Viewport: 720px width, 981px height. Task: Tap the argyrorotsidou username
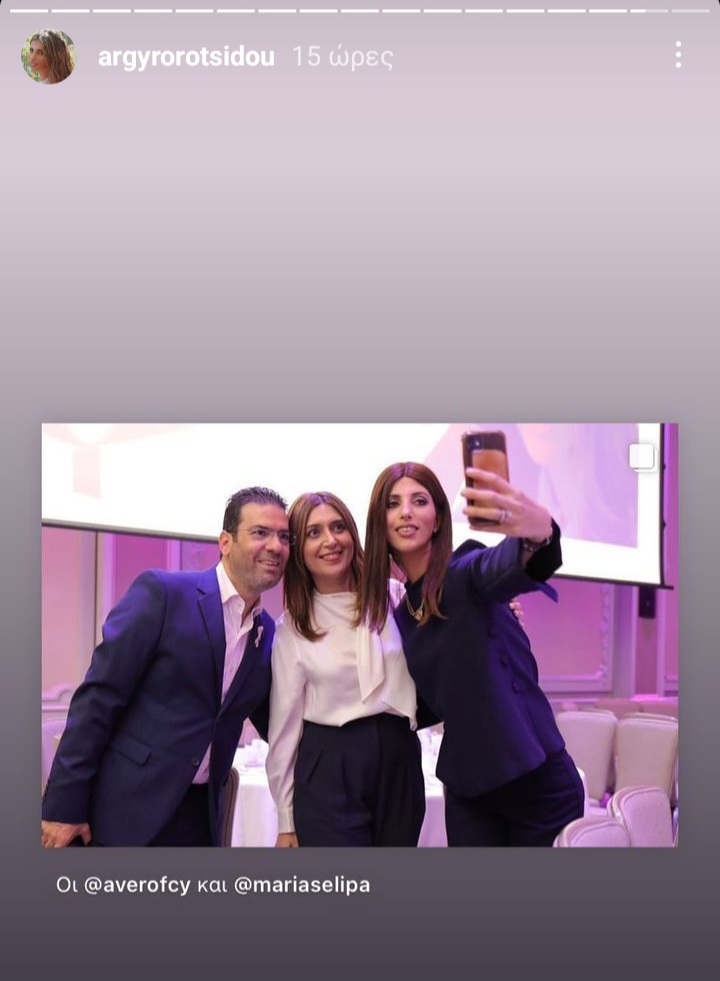click(x=186, y=57)
